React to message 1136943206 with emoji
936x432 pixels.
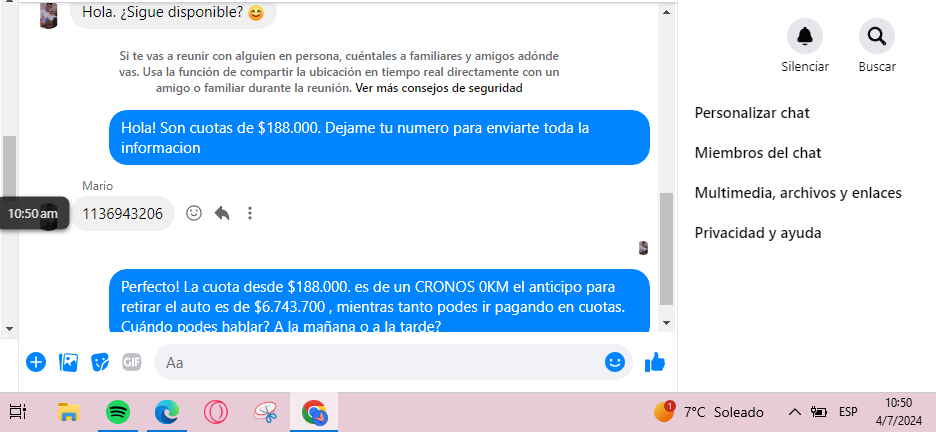coord(195,213)
